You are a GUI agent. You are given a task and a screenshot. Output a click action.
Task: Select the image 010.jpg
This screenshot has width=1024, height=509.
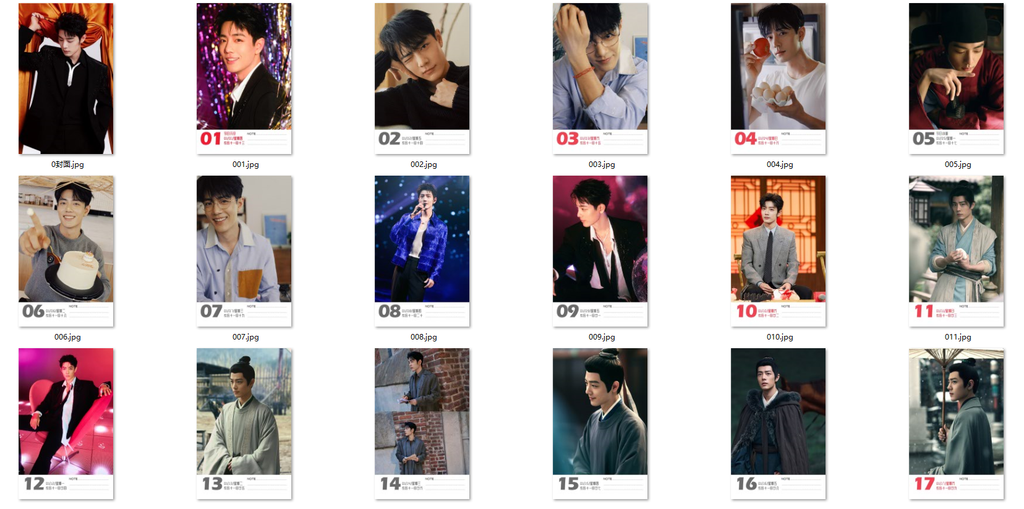point(778,251)
